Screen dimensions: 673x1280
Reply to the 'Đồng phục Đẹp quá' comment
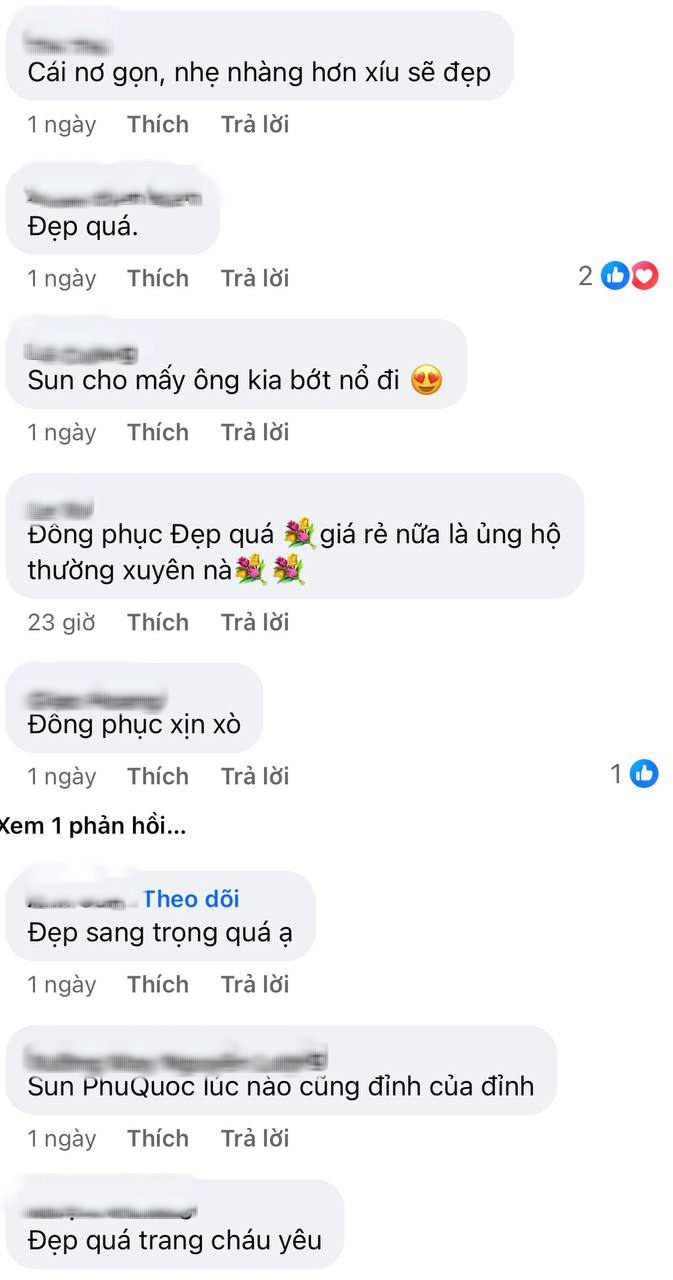tap(255, 622)
